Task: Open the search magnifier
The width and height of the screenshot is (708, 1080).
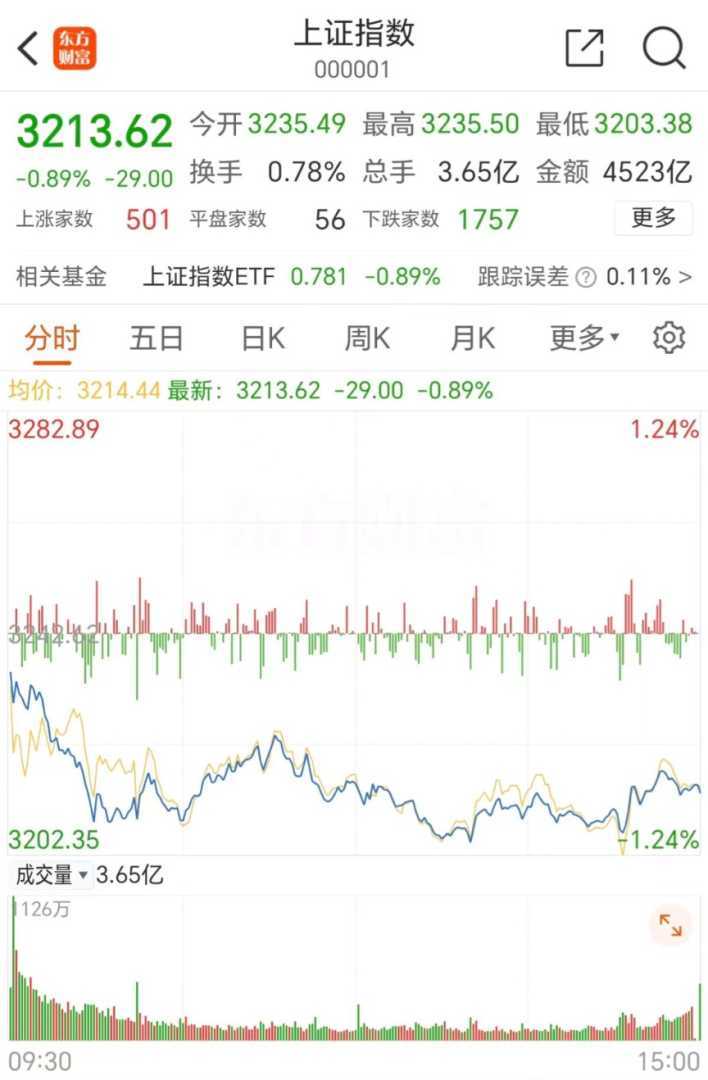Action: tap(663, 48)
